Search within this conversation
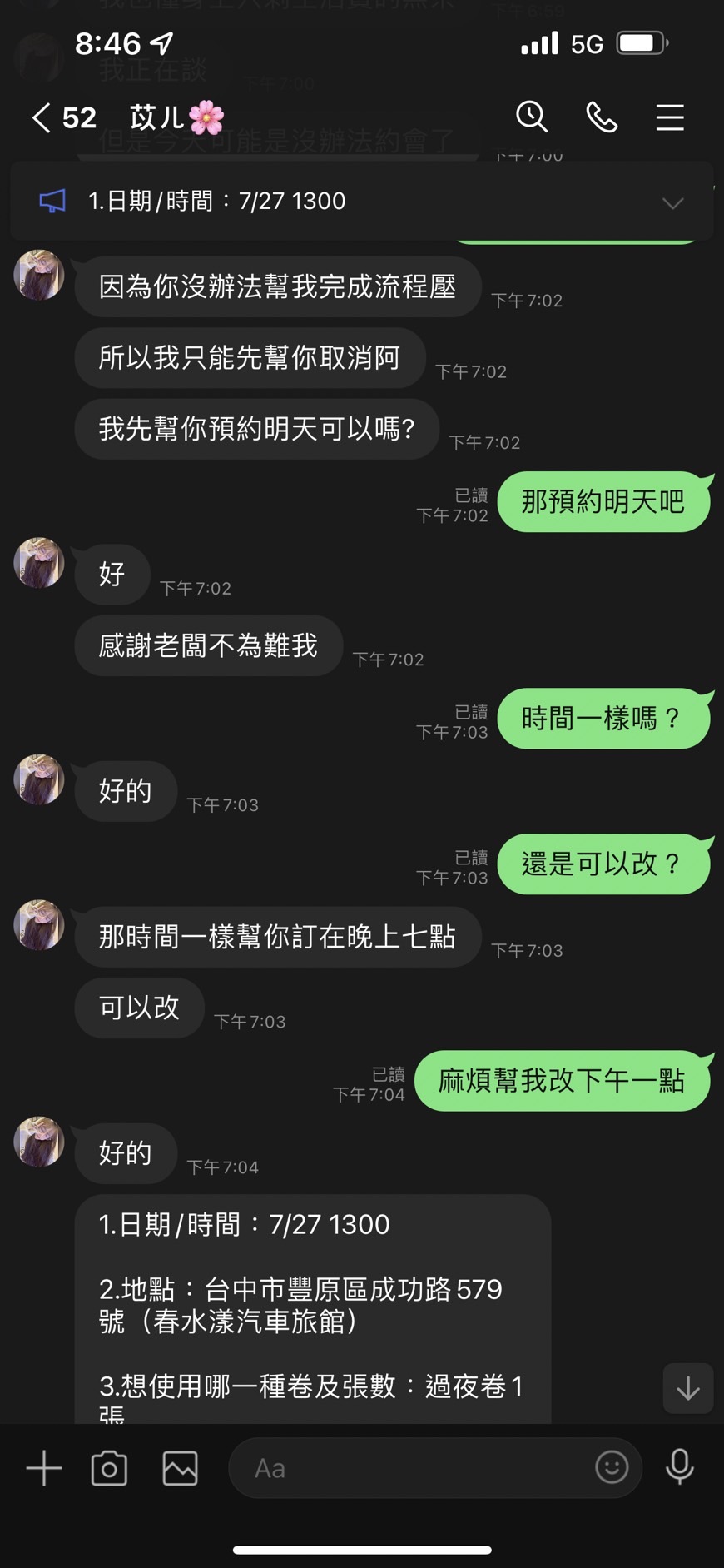Viewport: 724px width, 1568px height. (x=531, y=117)
